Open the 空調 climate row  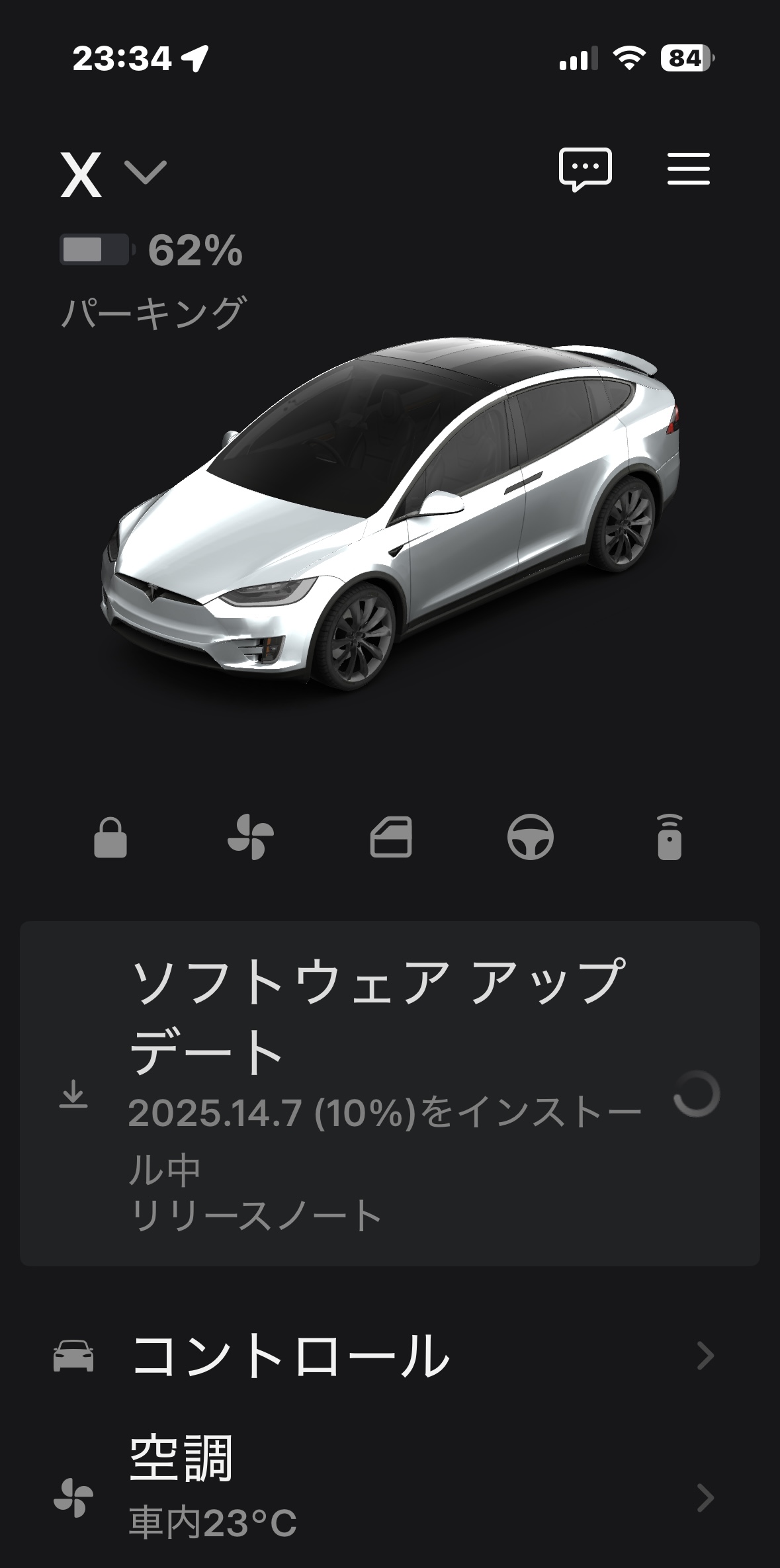click(x=390, y=1497)
